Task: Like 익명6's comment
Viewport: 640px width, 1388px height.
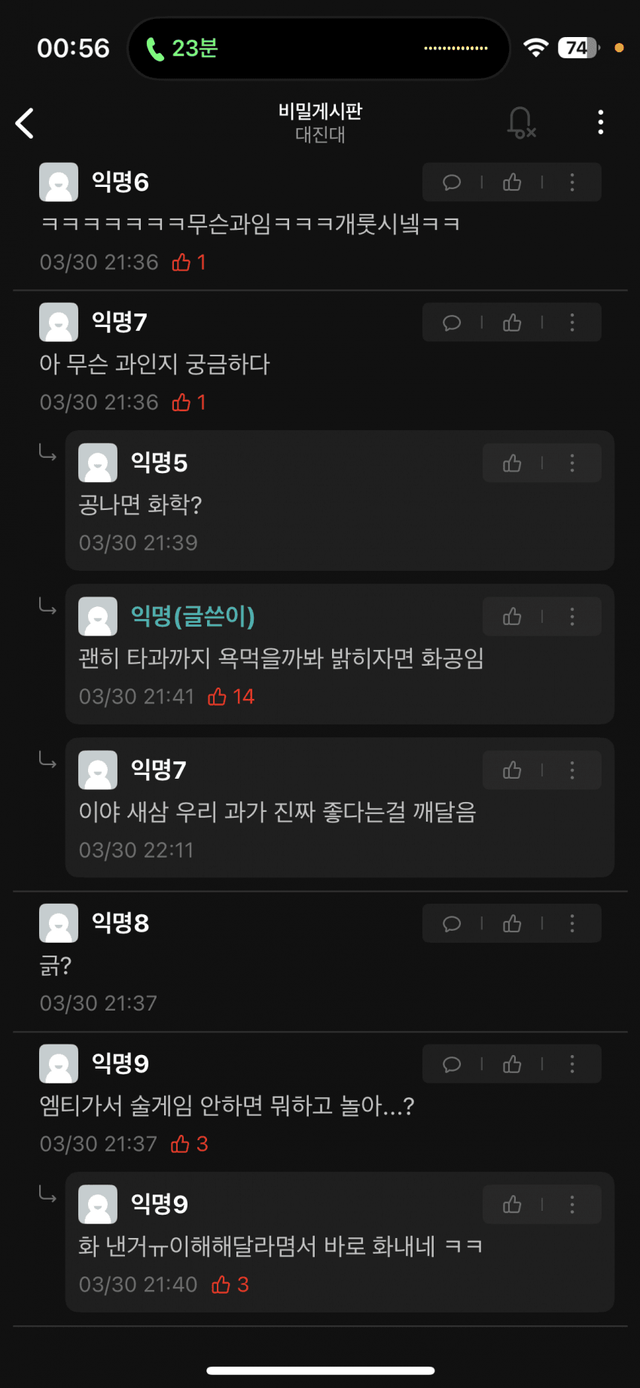Action: (512, 182)
